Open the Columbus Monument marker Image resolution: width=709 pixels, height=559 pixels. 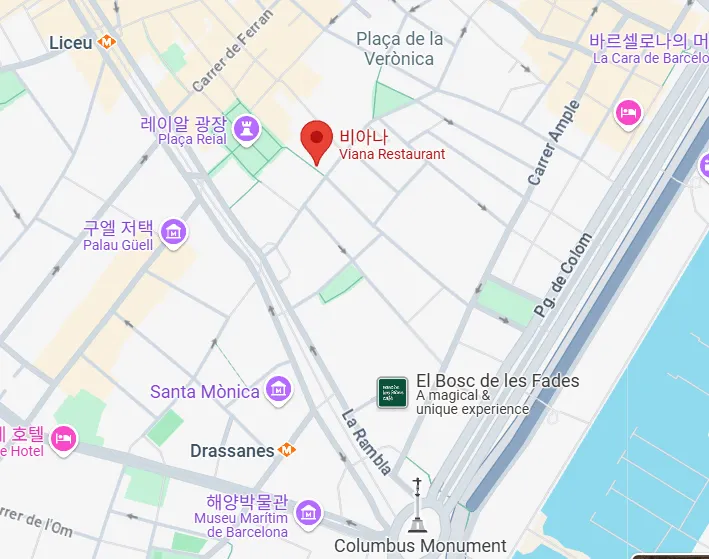pos(417,520)
